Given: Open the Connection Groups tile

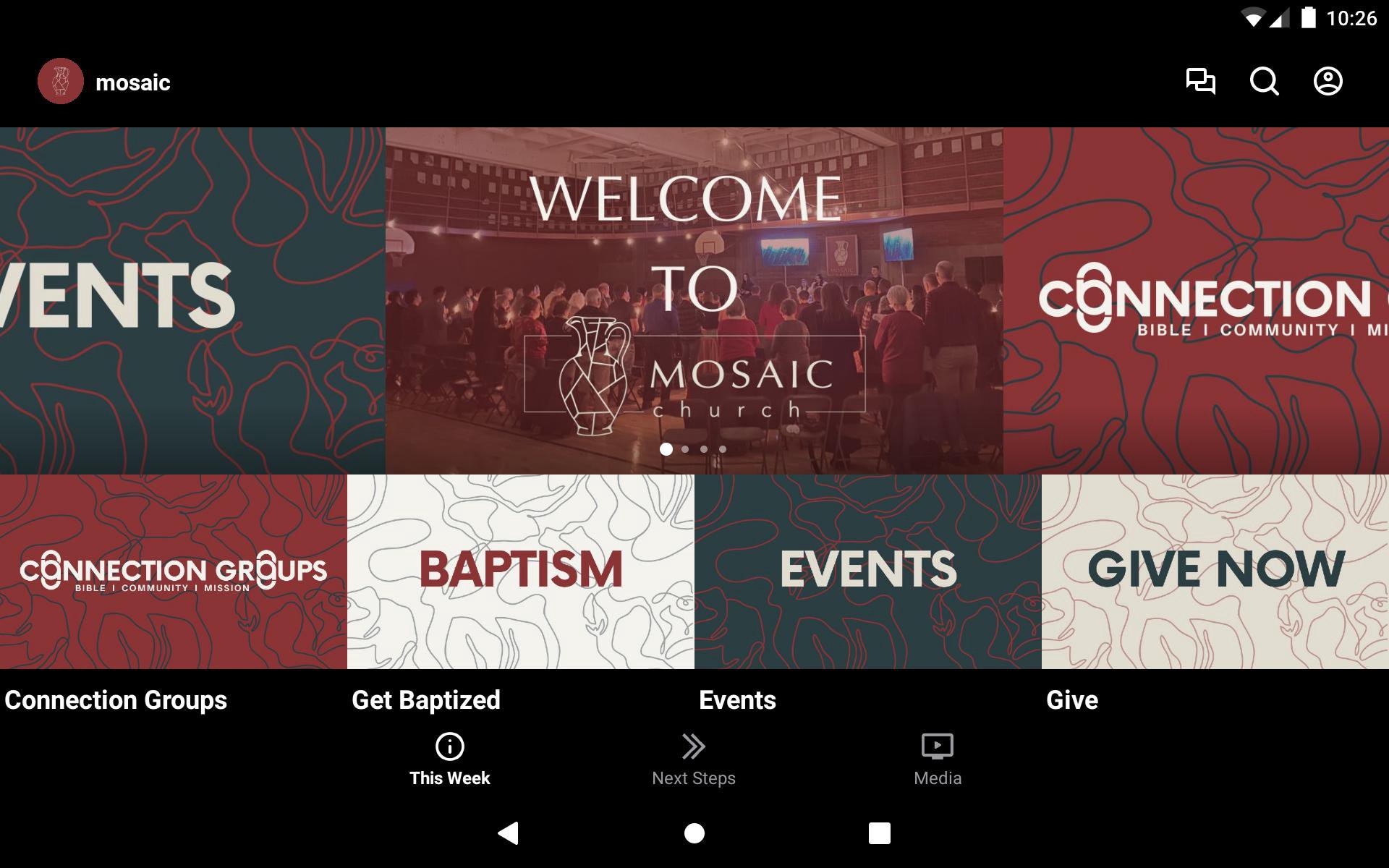Looking at the screenshot, I should pyautogui.click(x=174, y=571).
